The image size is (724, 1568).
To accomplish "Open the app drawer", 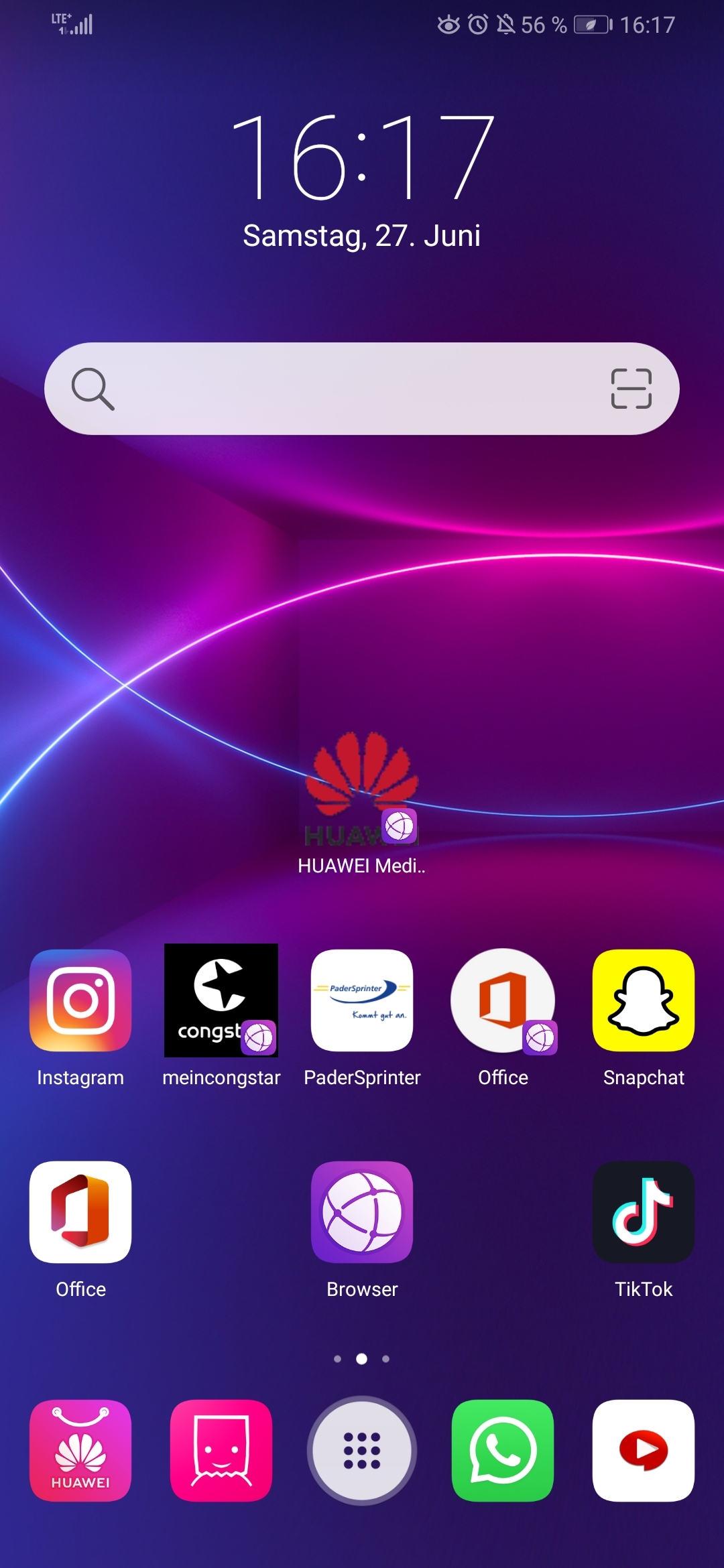I will (x=362, y=1451).
